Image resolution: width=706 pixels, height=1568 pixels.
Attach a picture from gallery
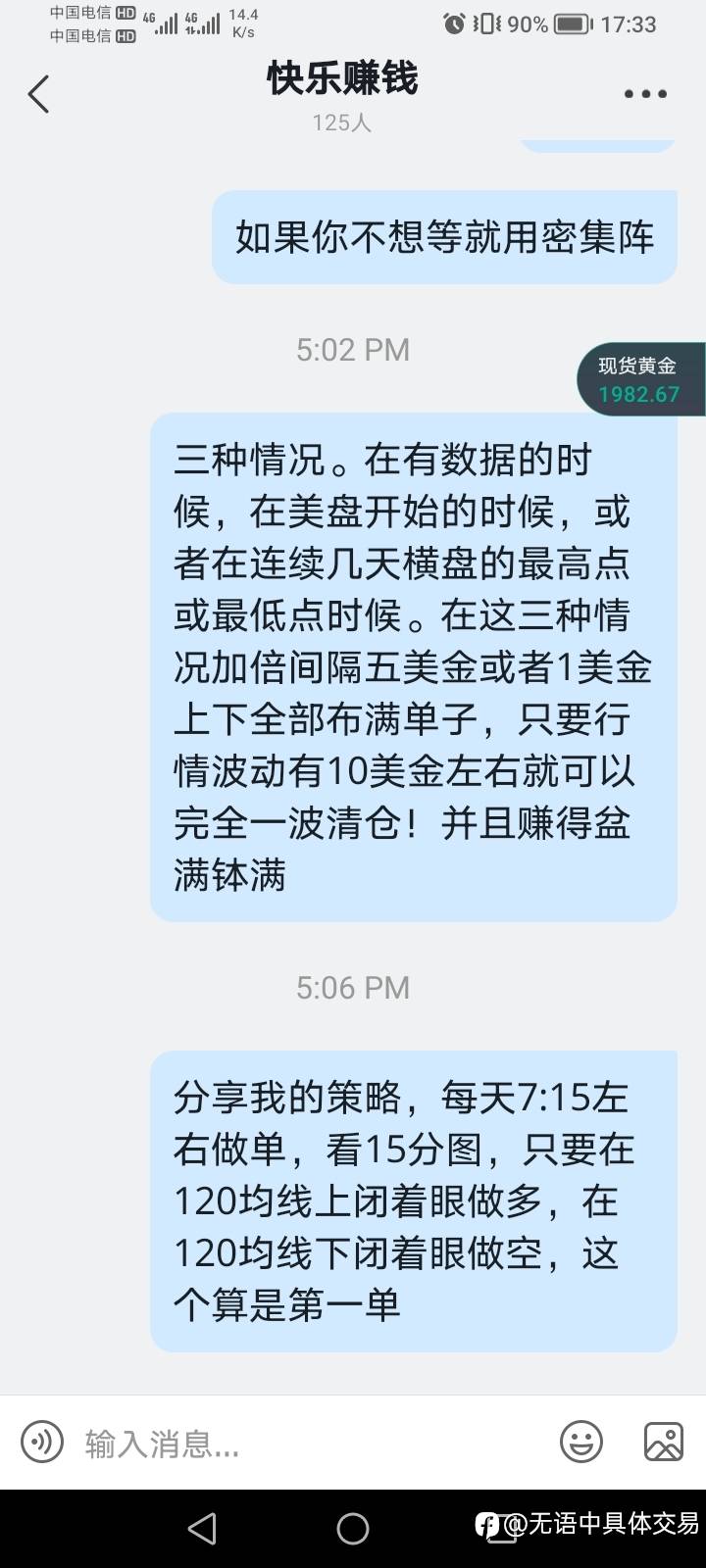click(664, 1442)
